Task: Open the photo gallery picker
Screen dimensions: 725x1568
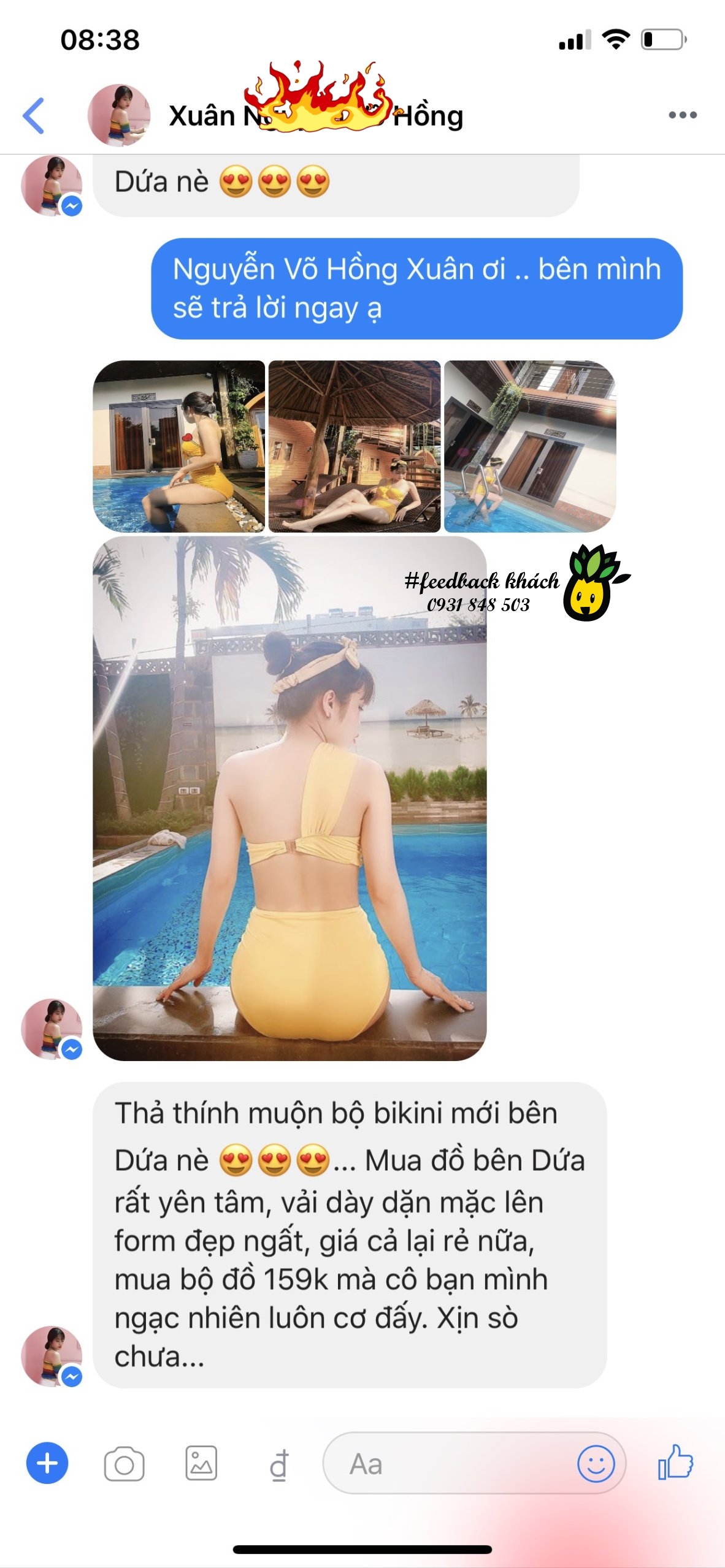Action: [201, 1463]
